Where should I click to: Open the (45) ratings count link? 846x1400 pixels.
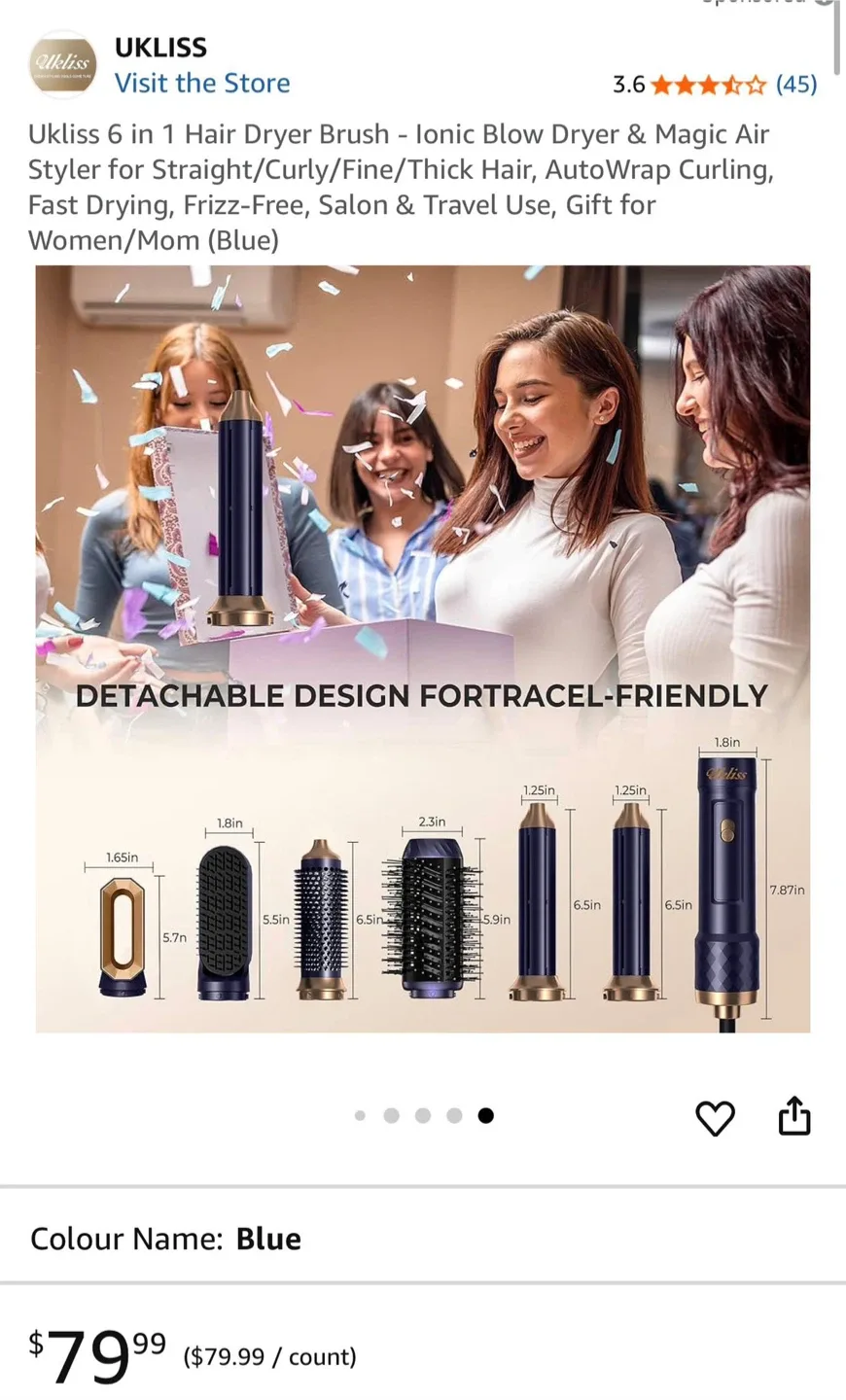(x=795, y=85)
